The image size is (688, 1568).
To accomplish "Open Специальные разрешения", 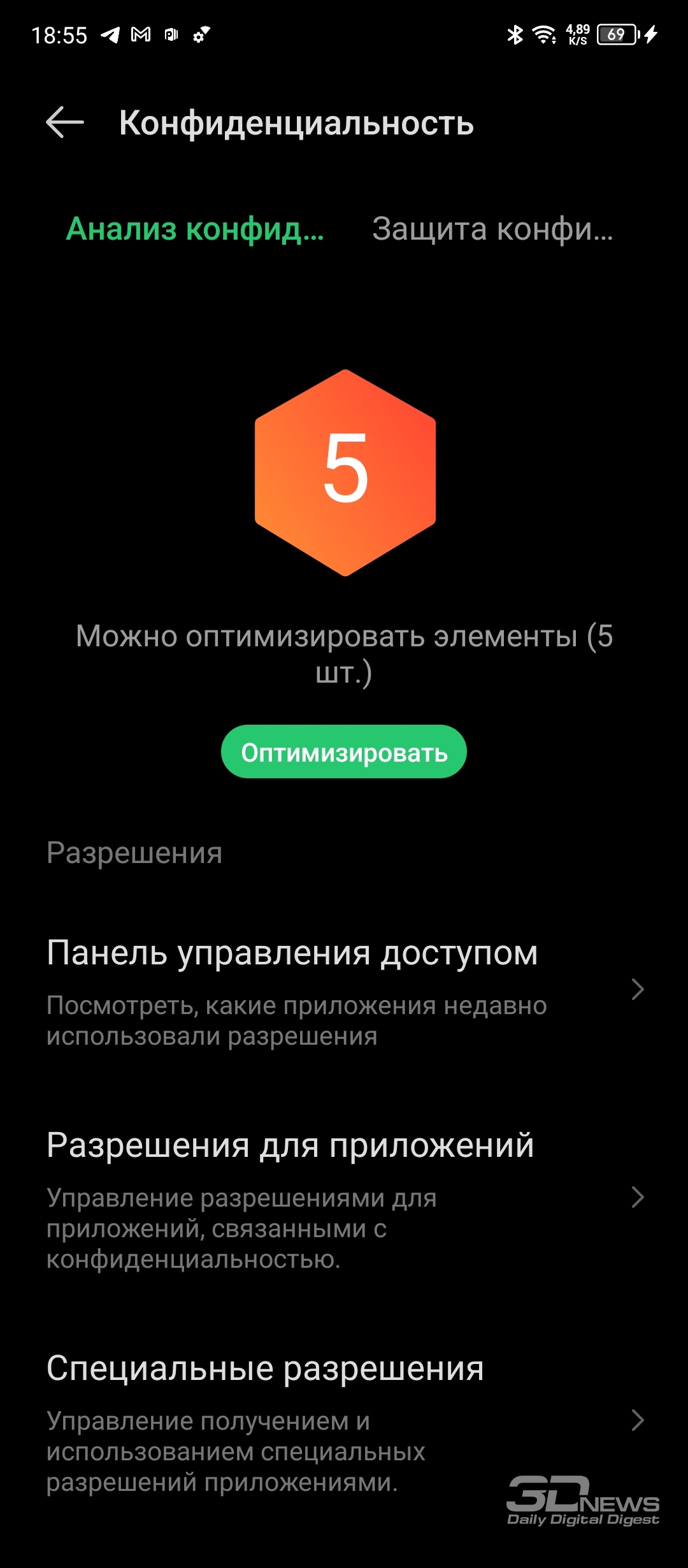I will (x=344, y=1421).
